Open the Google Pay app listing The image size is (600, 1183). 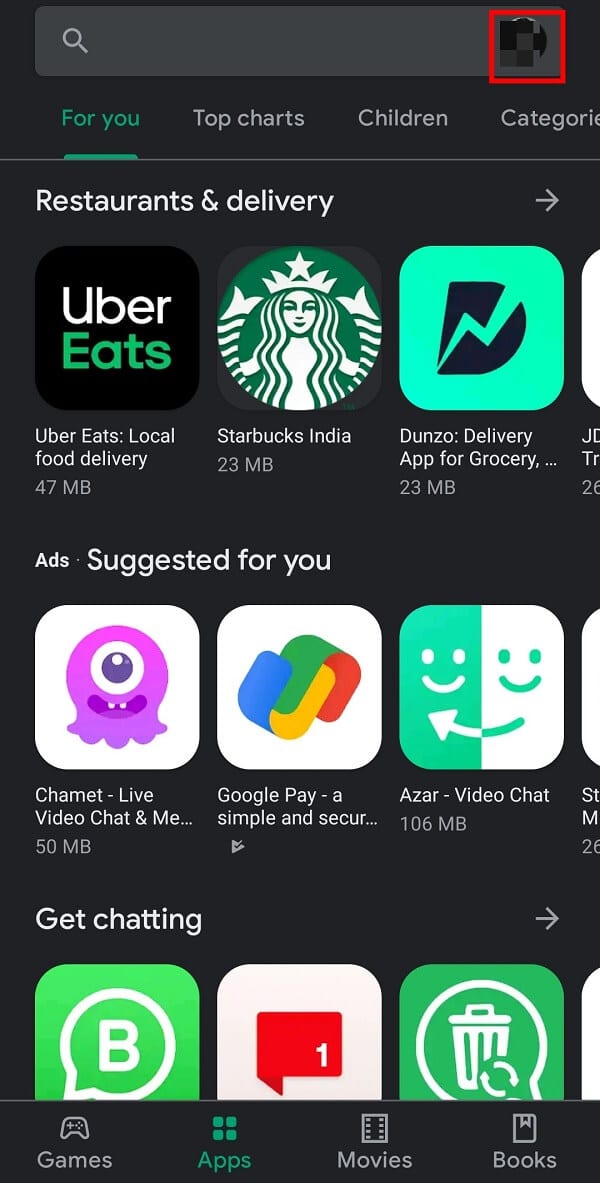pyautogui.click(x=299, y=687)
